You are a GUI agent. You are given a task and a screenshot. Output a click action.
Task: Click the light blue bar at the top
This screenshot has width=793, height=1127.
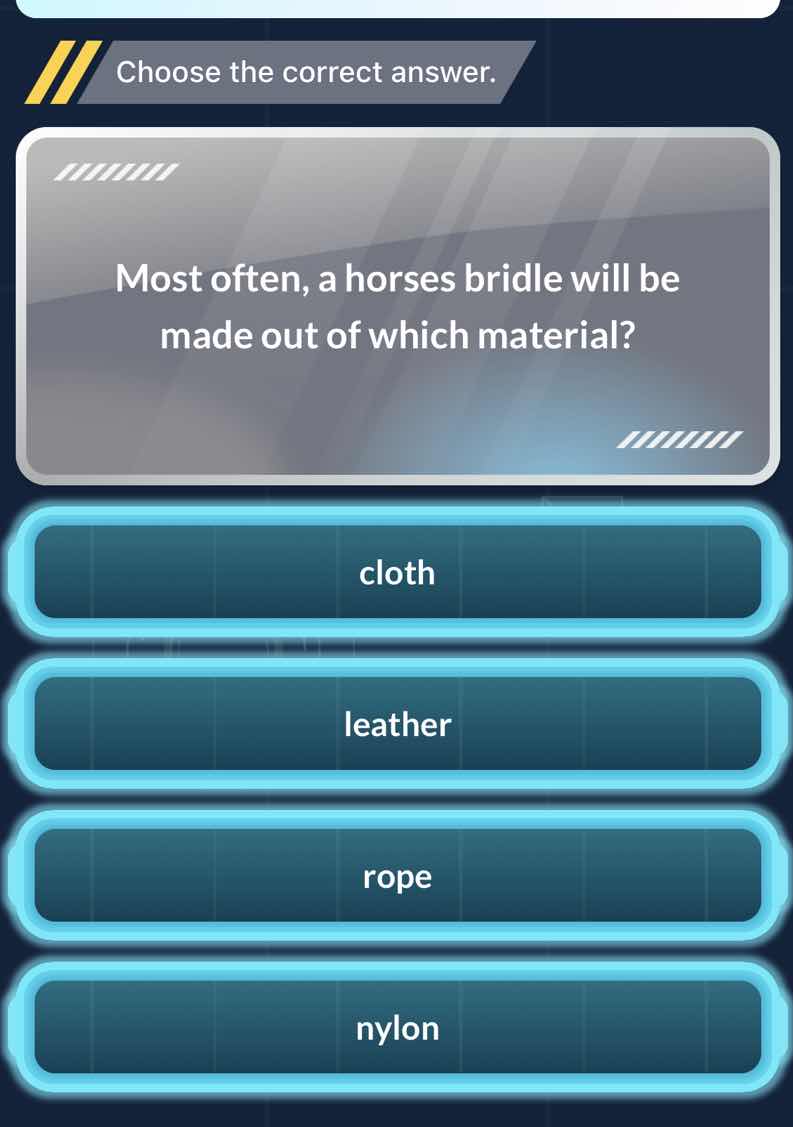pos(396,8)
